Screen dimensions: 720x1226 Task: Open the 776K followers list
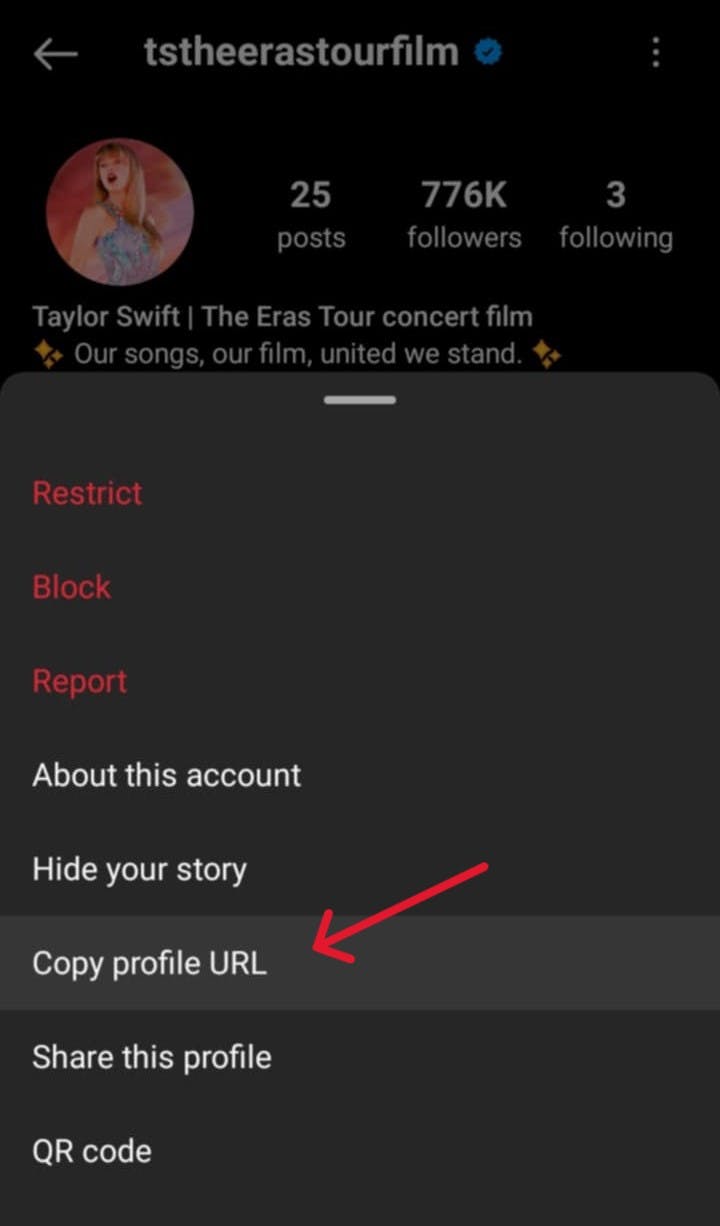tap(464, 214)
